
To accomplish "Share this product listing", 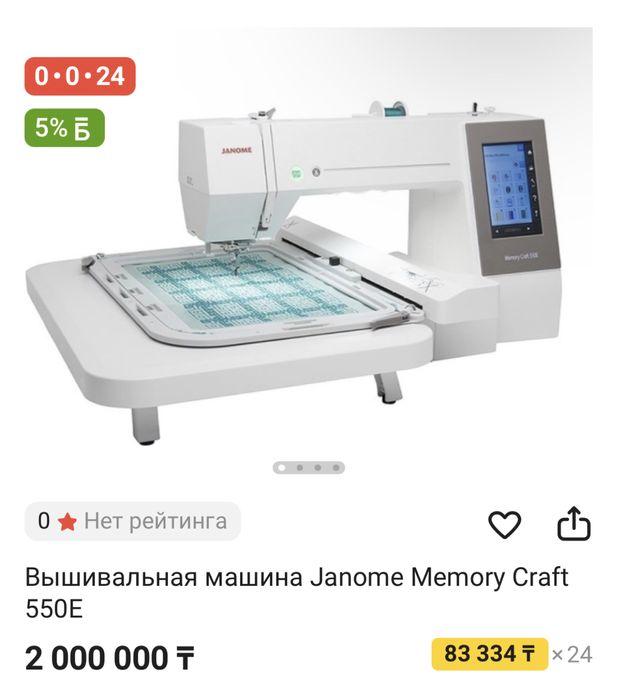I will 574,525.
